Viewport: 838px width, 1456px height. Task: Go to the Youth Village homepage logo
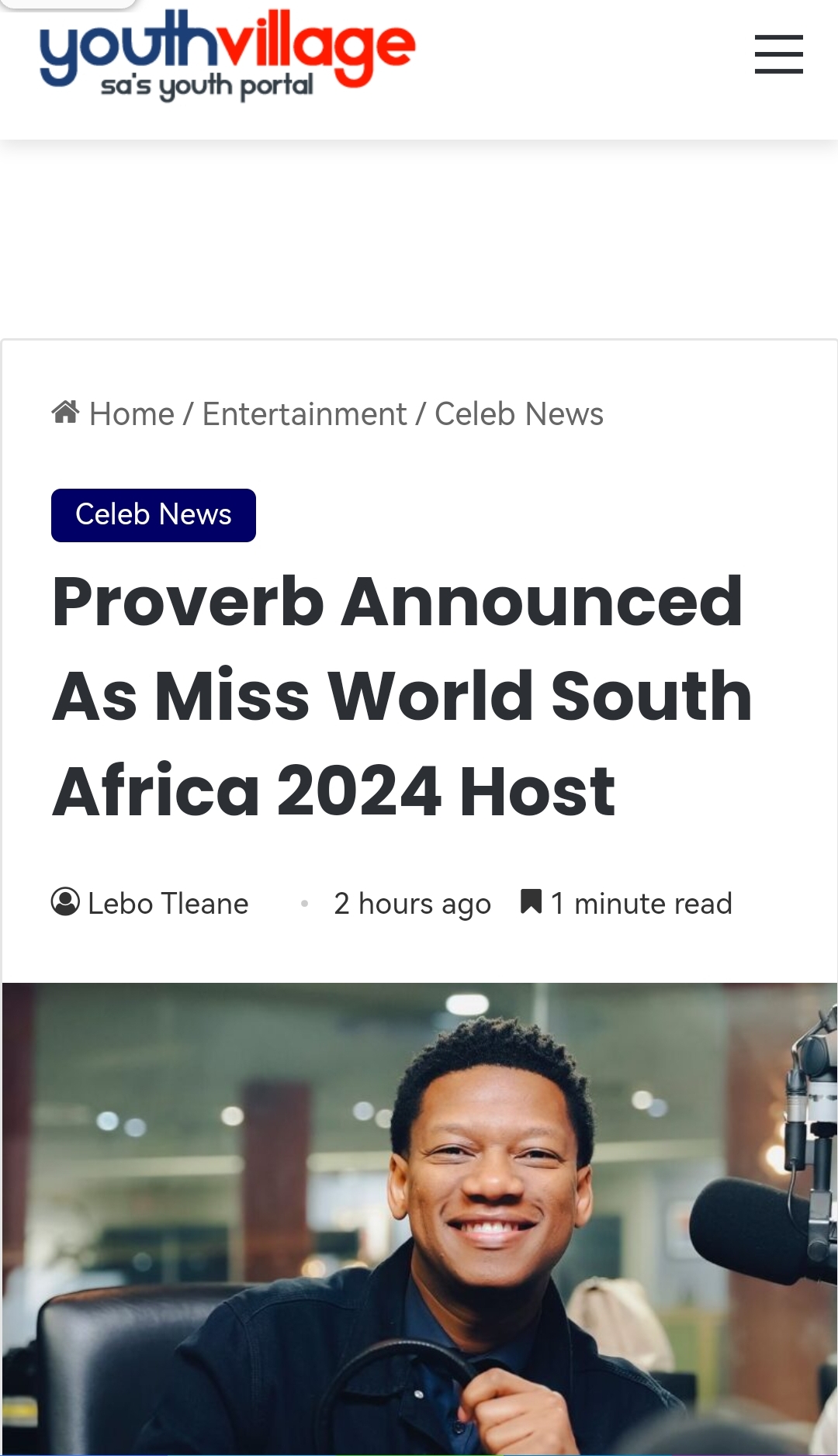pos(227,54)
